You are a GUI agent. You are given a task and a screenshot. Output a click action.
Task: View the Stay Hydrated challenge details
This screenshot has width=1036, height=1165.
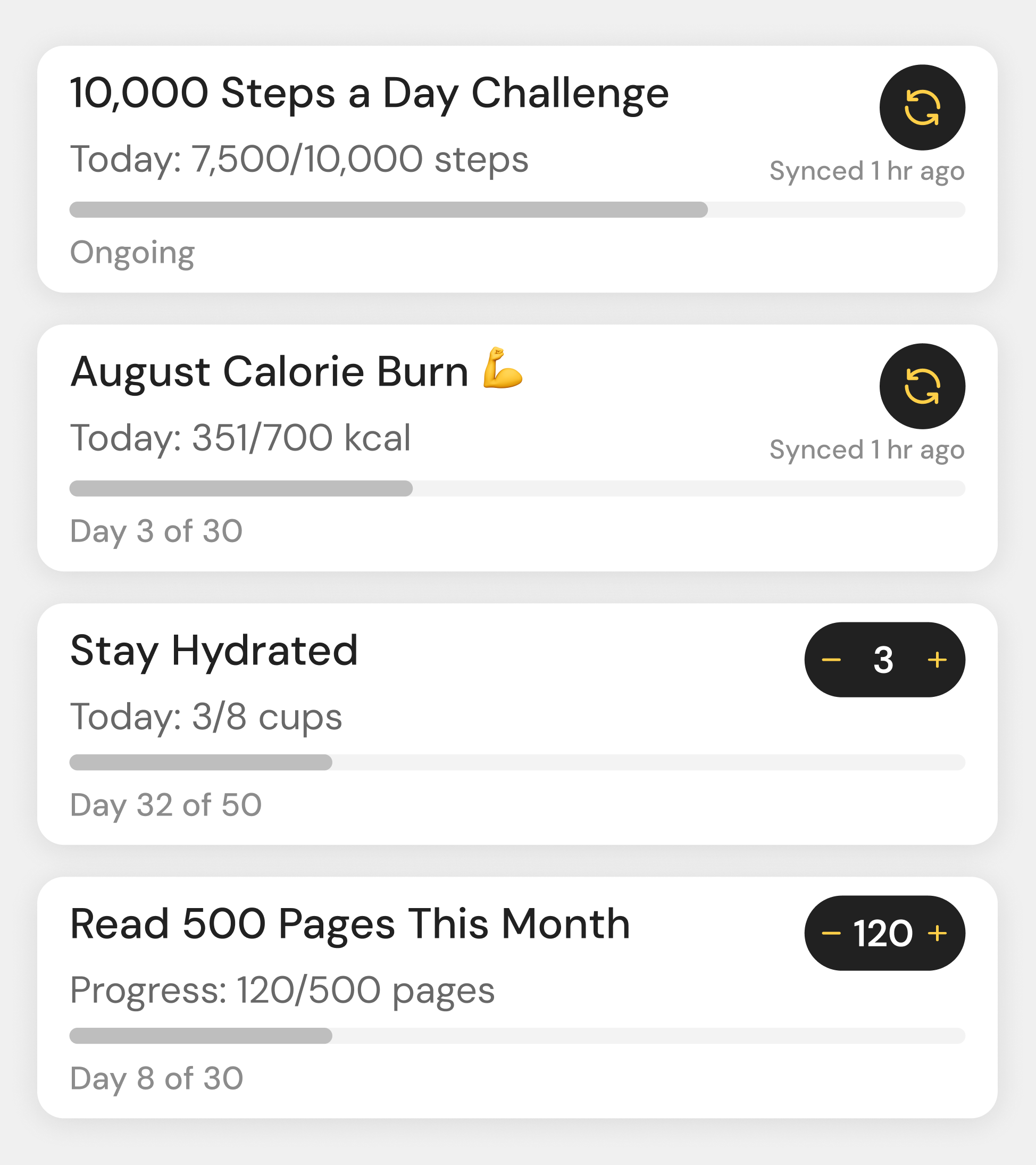[517, 724]
